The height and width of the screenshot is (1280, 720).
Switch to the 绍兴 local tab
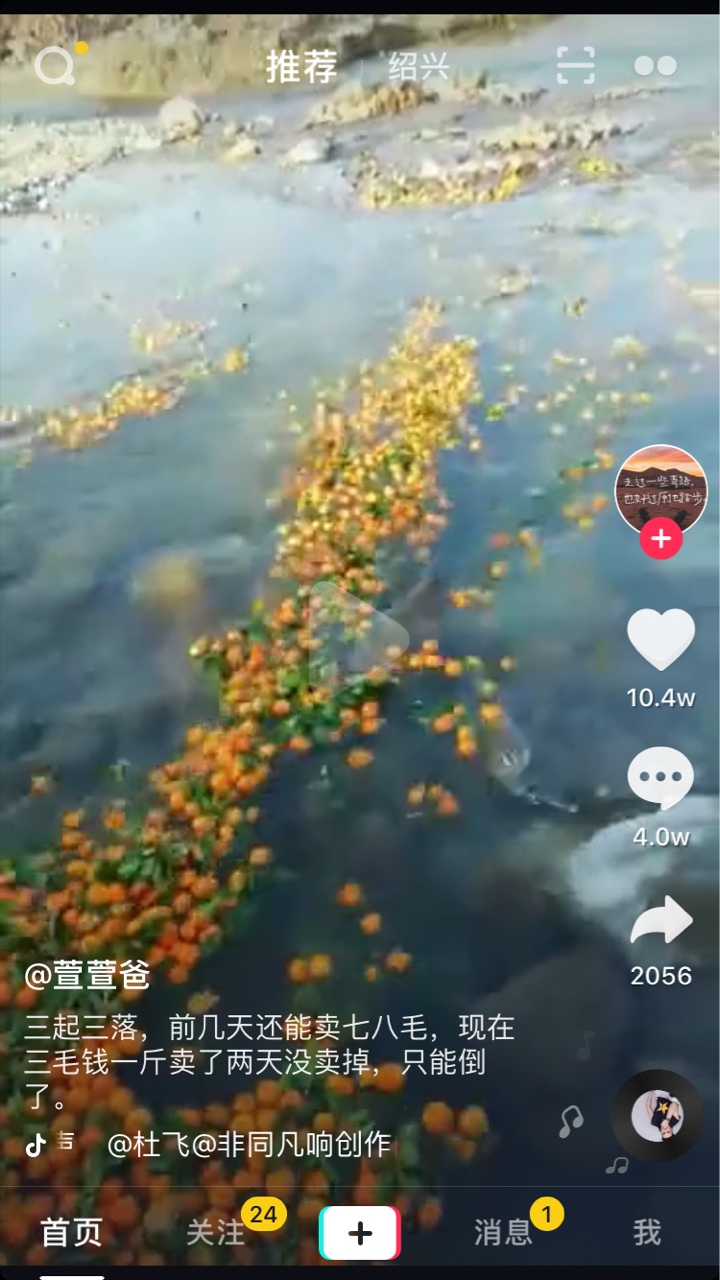[418, 67]
